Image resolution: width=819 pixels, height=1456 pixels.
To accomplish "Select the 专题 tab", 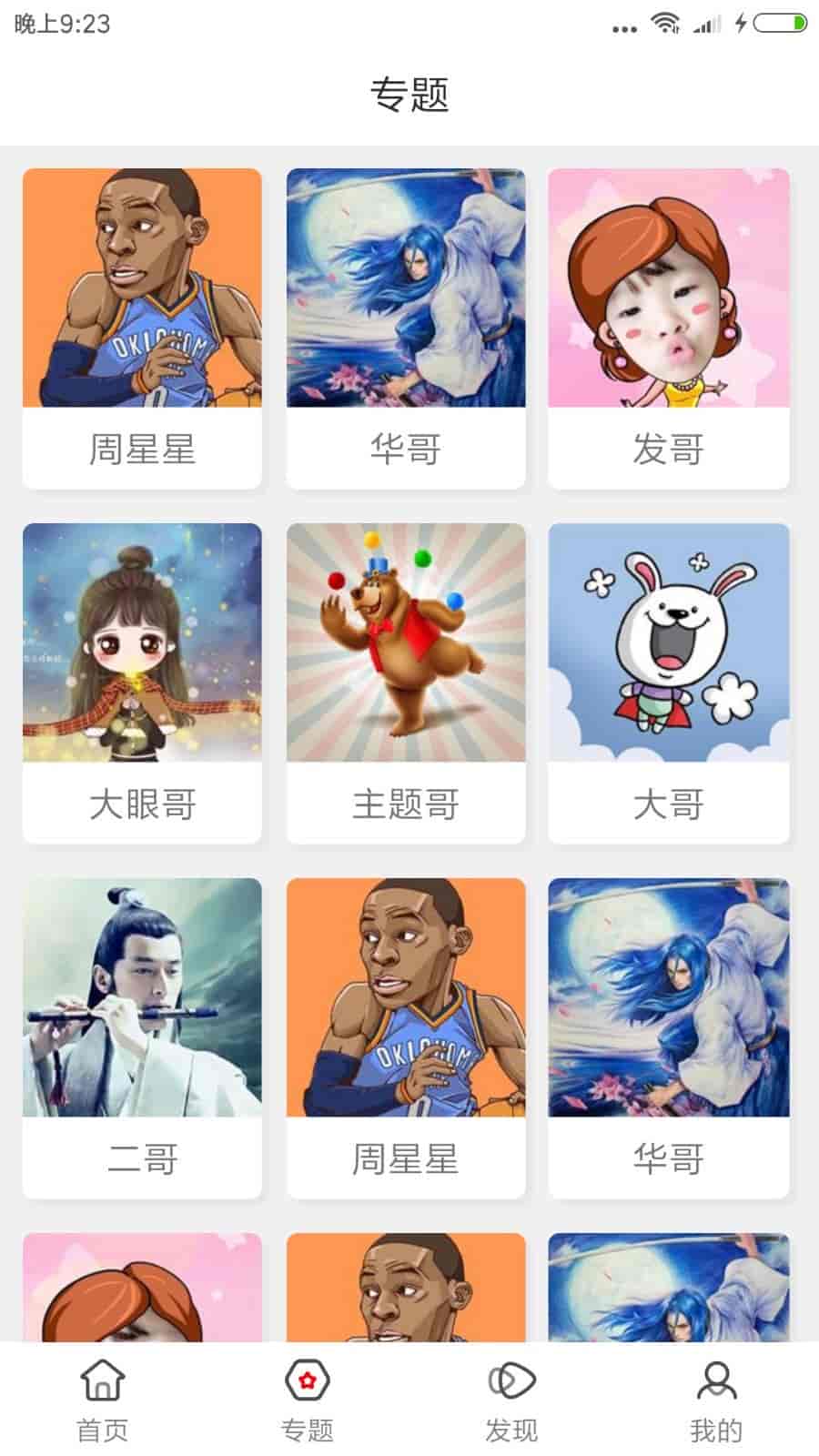I will [308, 1400].
